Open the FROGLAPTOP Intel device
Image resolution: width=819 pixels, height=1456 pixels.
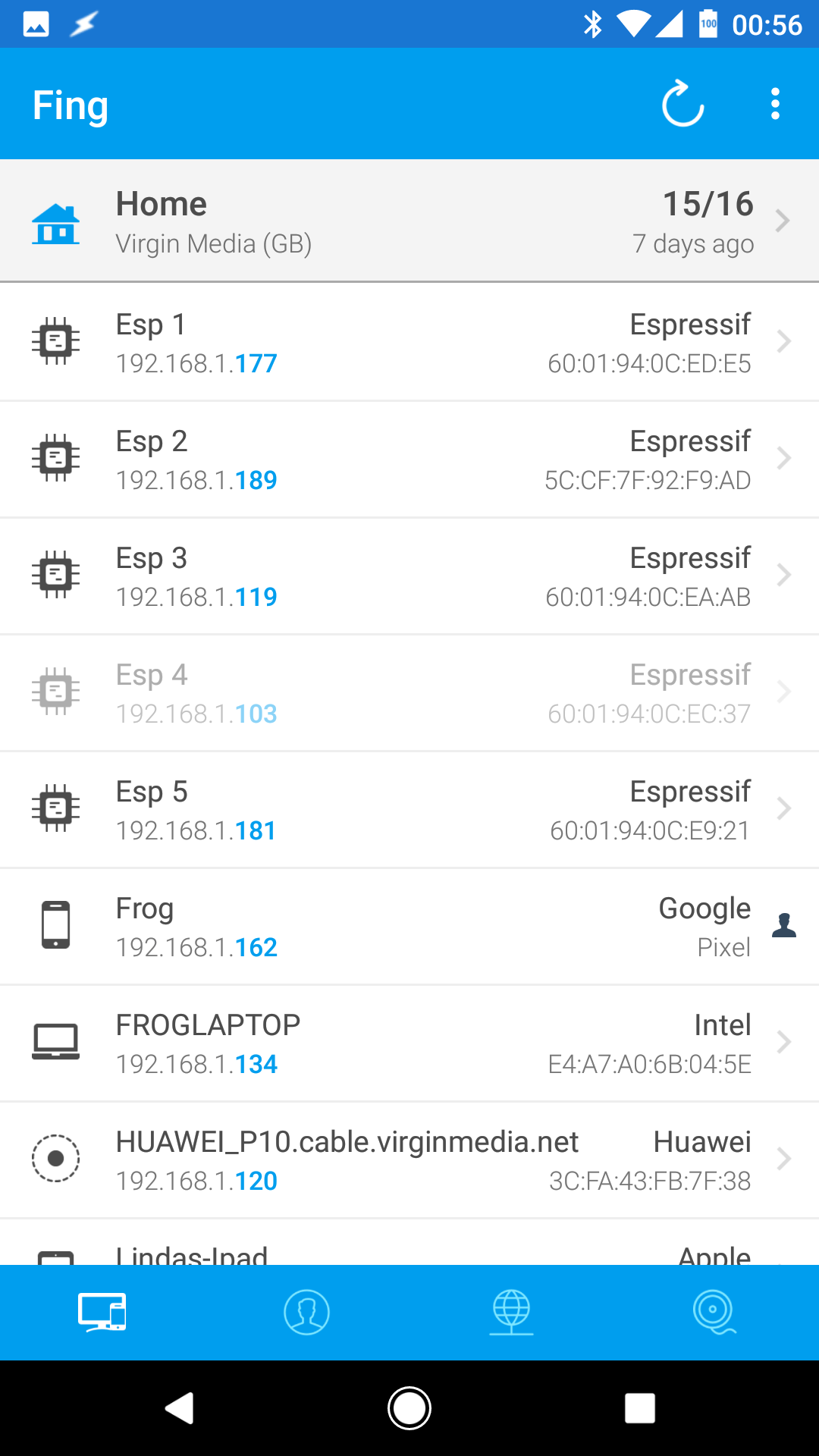coord(409,1043)
